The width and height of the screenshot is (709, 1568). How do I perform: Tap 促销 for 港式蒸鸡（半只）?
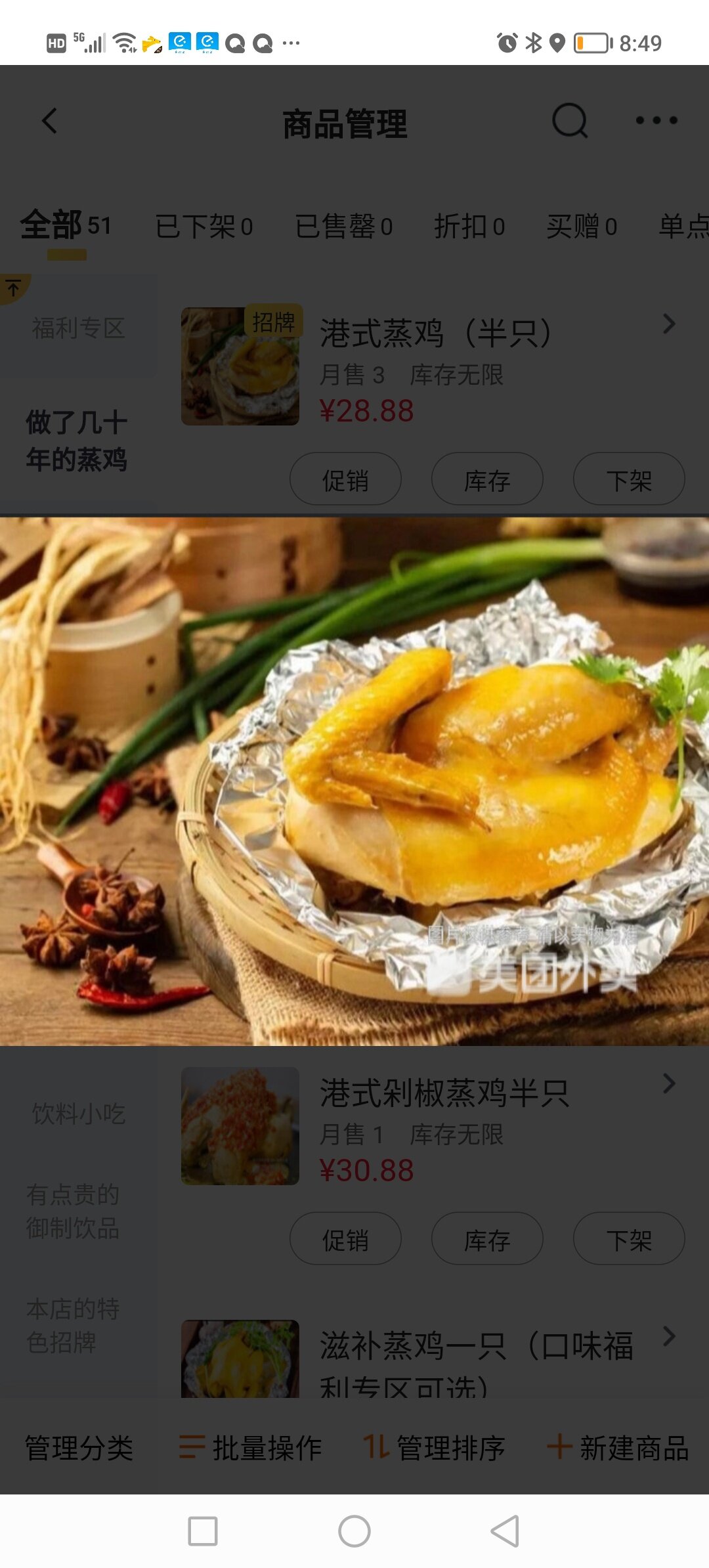(x=345, y=480)
